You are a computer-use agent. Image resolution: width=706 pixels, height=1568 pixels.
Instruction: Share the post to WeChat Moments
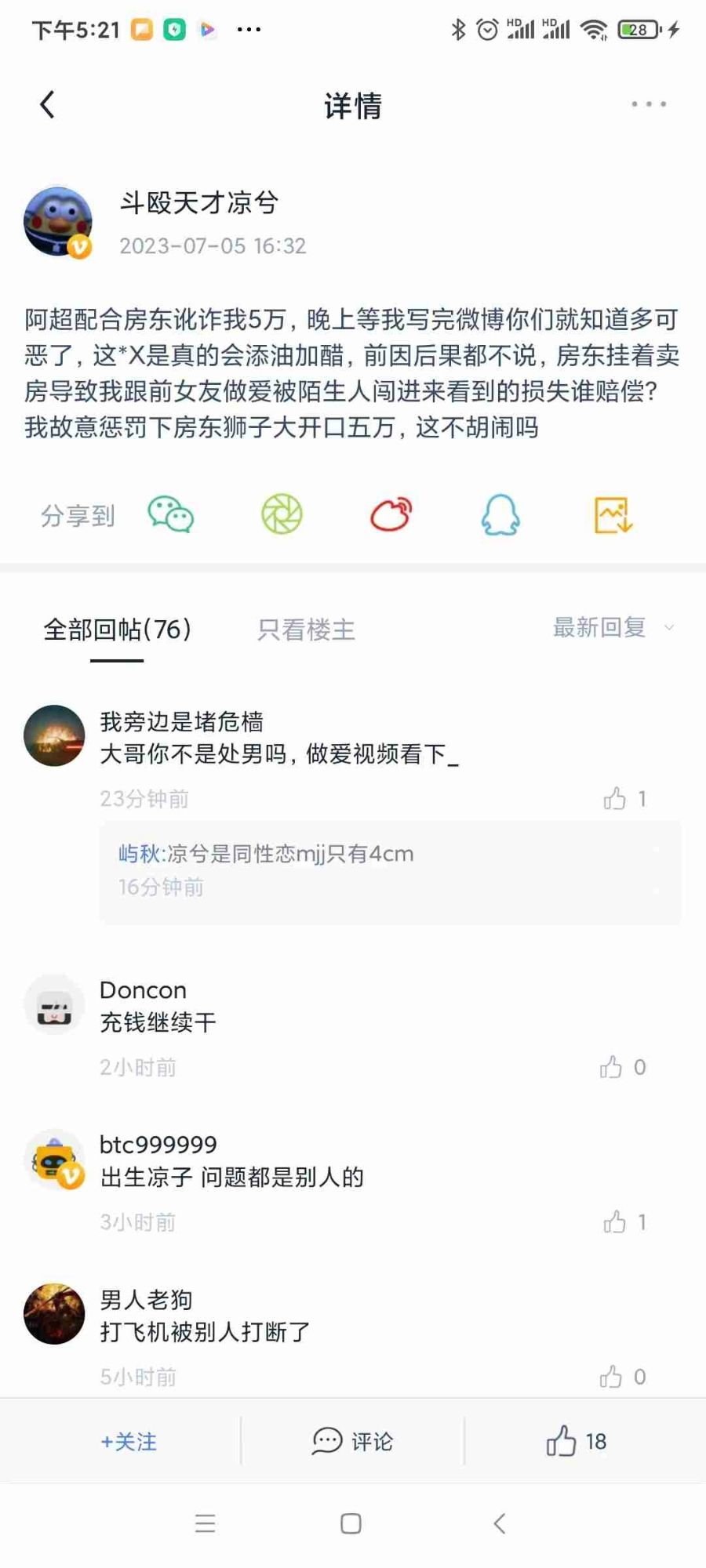tap(282, 514)
